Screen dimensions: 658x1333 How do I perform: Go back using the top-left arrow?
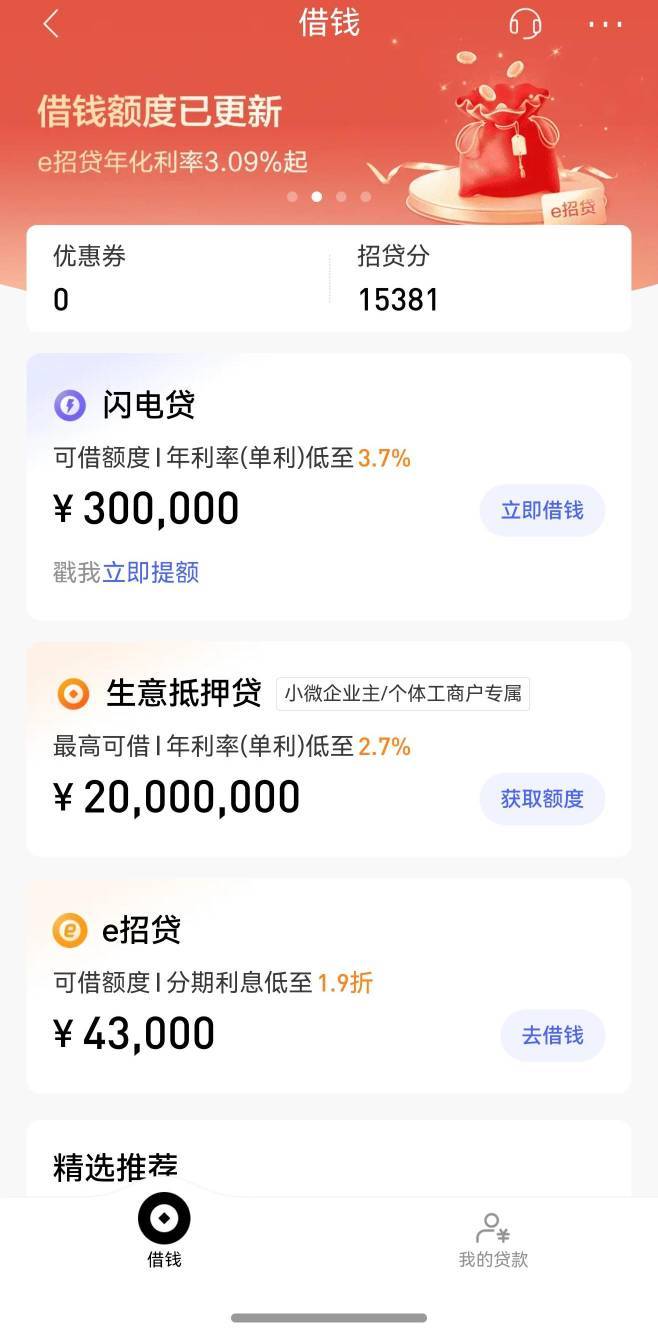tap(51, 24)
